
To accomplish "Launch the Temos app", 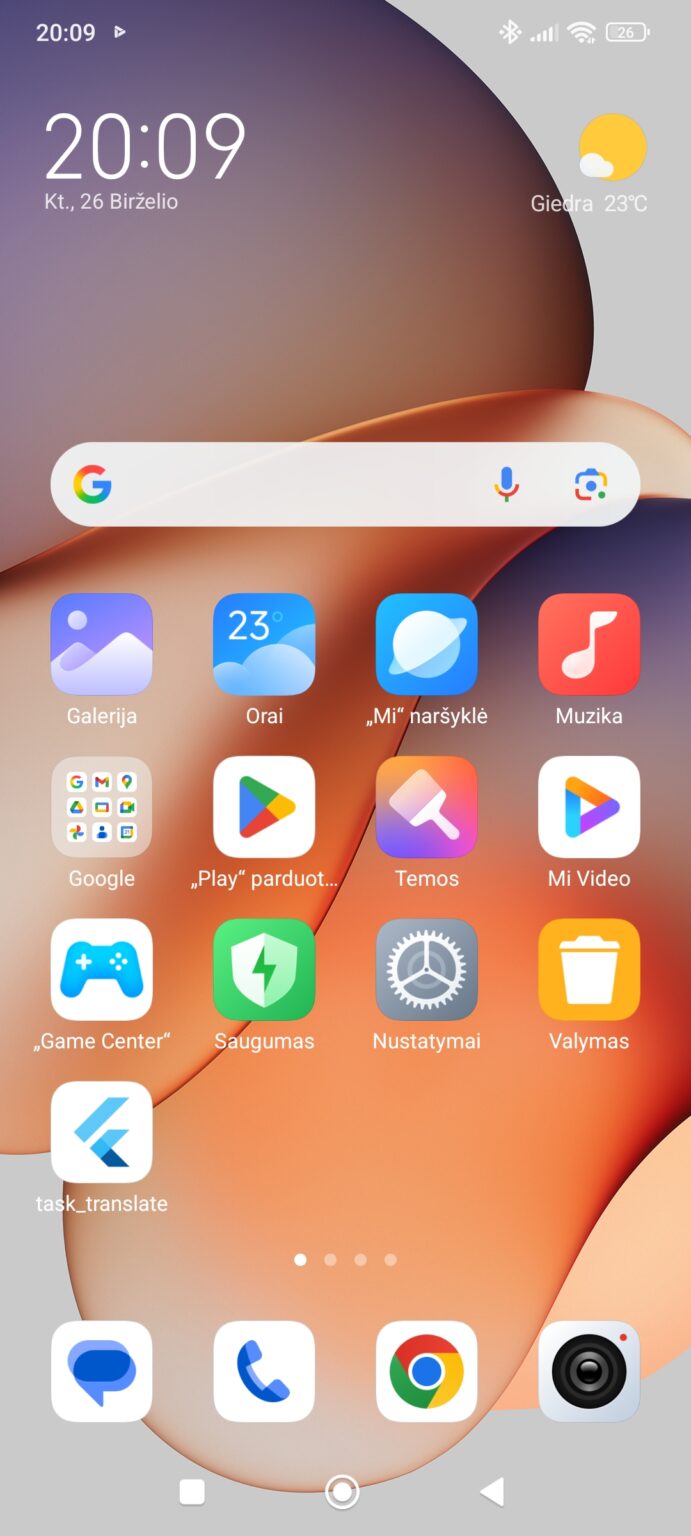I will (x=426, y=807).
